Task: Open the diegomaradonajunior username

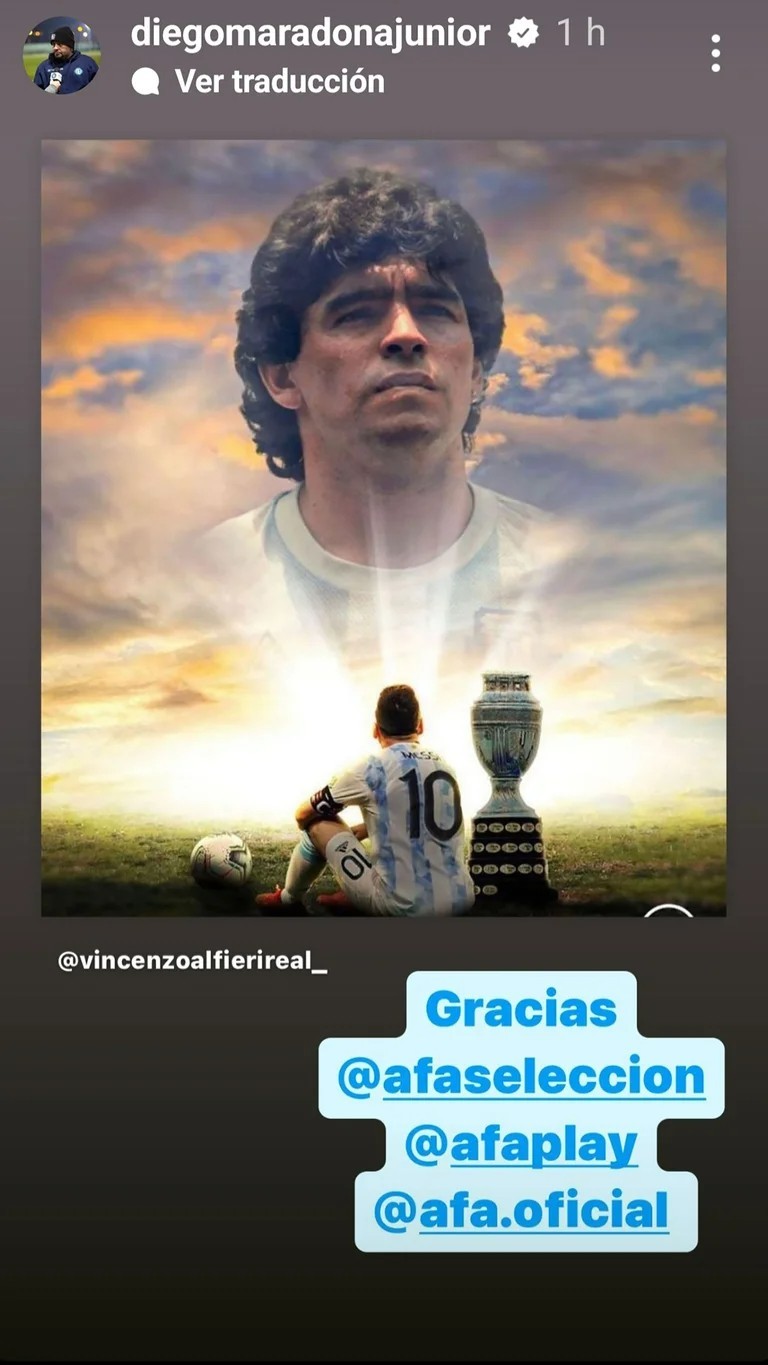Action: click(311, 33)
